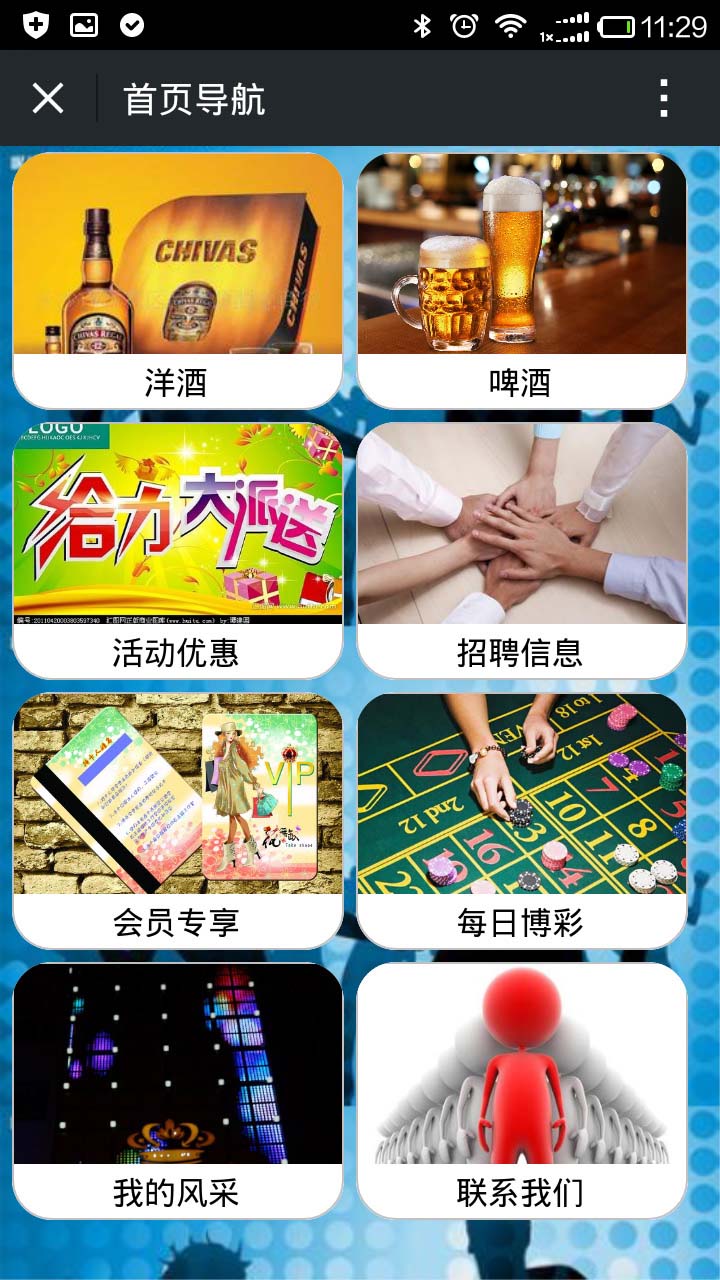Image resolution: width=720 pixels, height=1280 pixels.
Task: Tap the roulette table photo
Action: coord(523,797)
